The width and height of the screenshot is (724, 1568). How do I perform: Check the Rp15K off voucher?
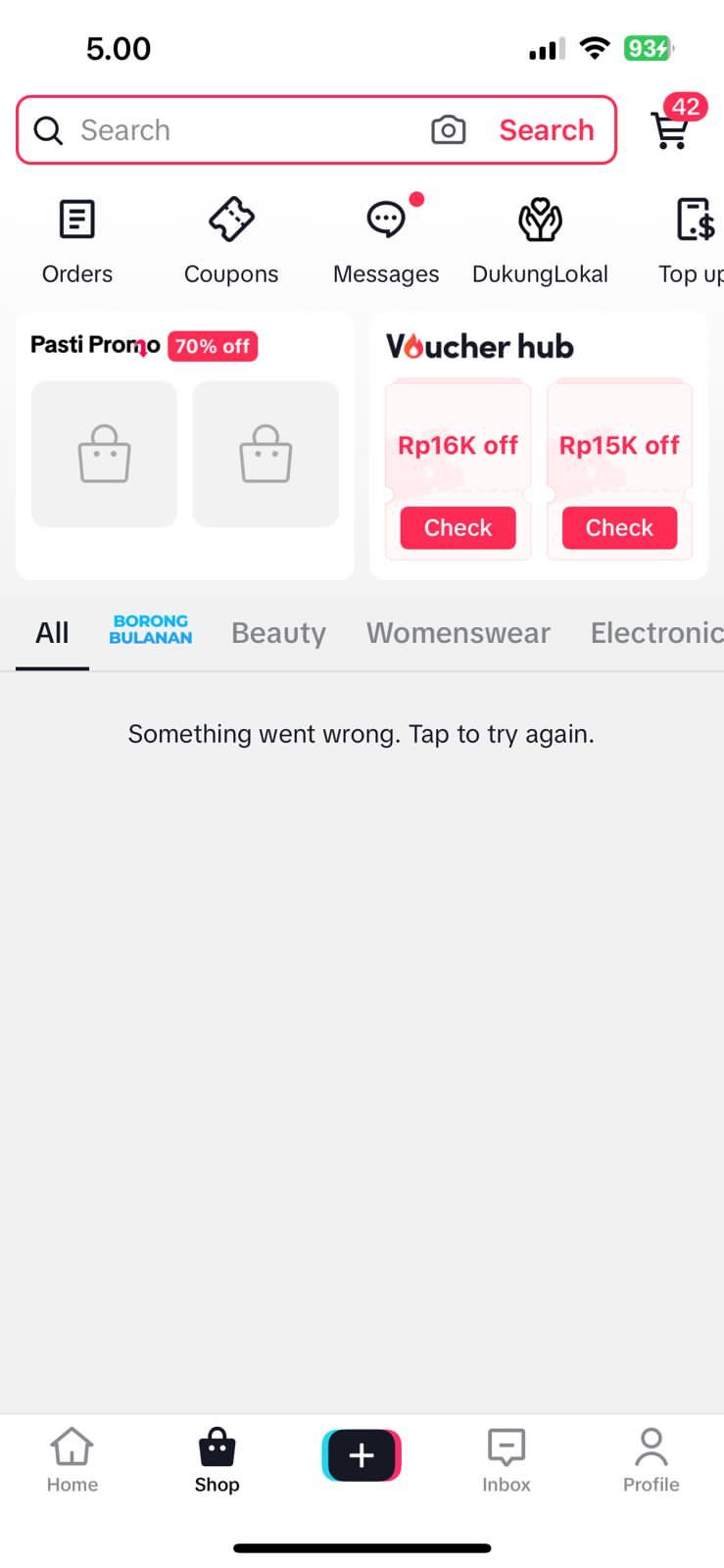pyautogui.click(x=619, y=528)
